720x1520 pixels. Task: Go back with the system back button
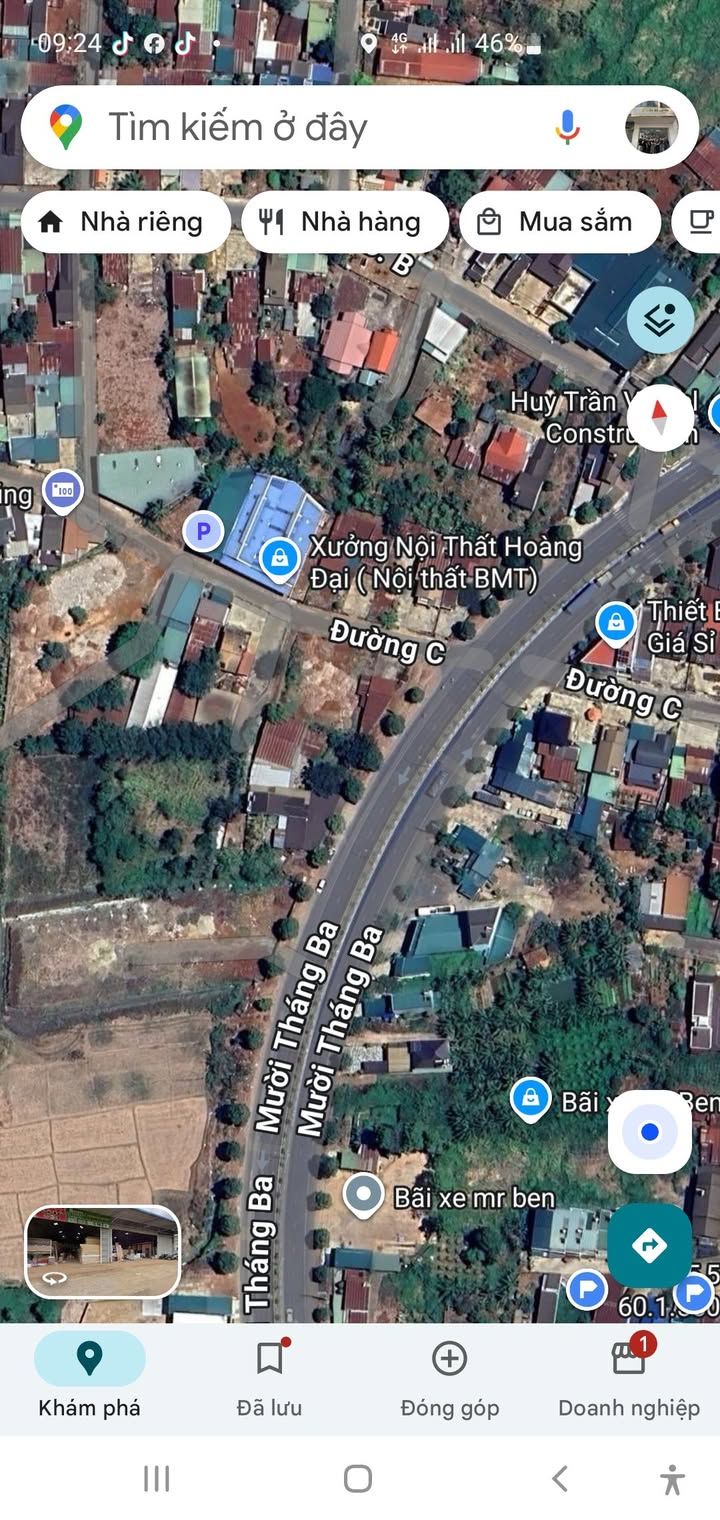(x=560, y=1478)
